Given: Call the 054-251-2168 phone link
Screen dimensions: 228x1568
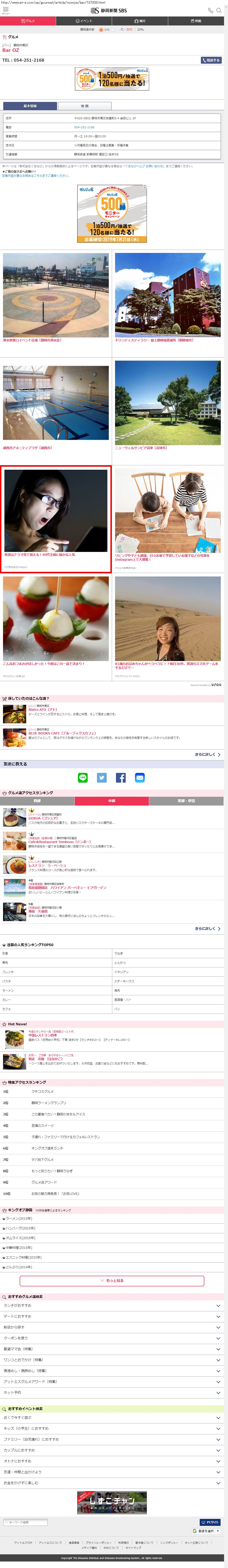Looking at the screenshot, I should pyautogui.click(x=84, y=127).
